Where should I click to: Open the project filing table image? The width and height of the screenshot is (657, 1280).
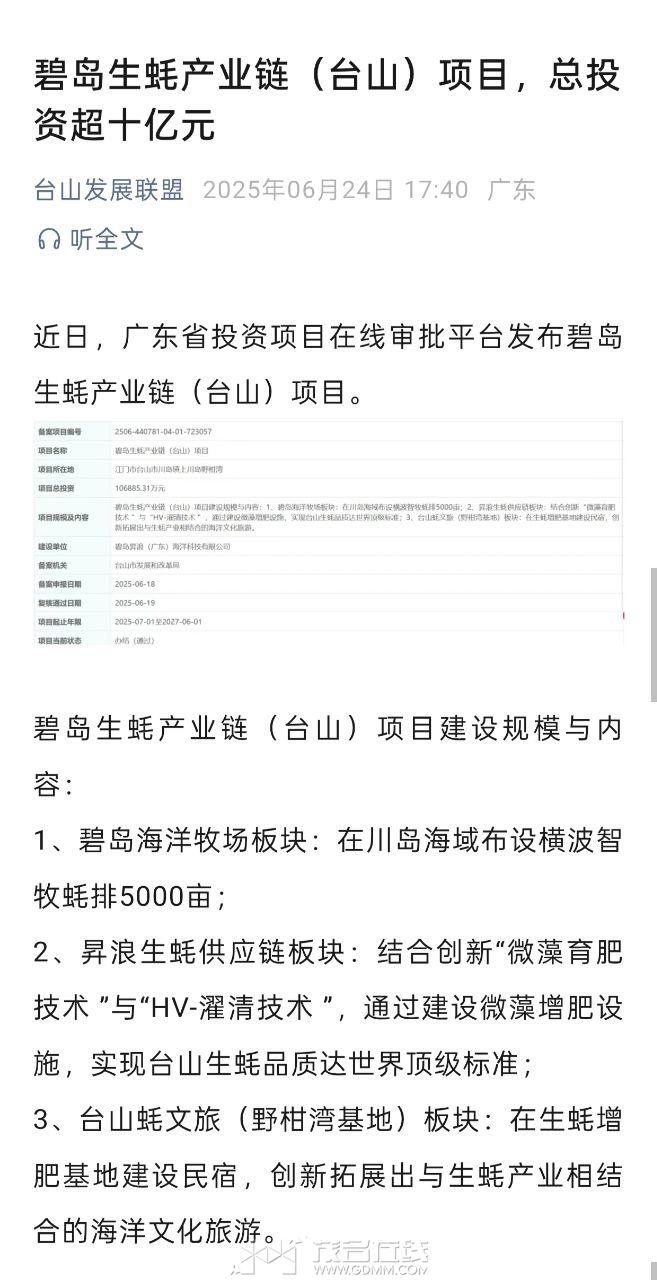[328, 534]
